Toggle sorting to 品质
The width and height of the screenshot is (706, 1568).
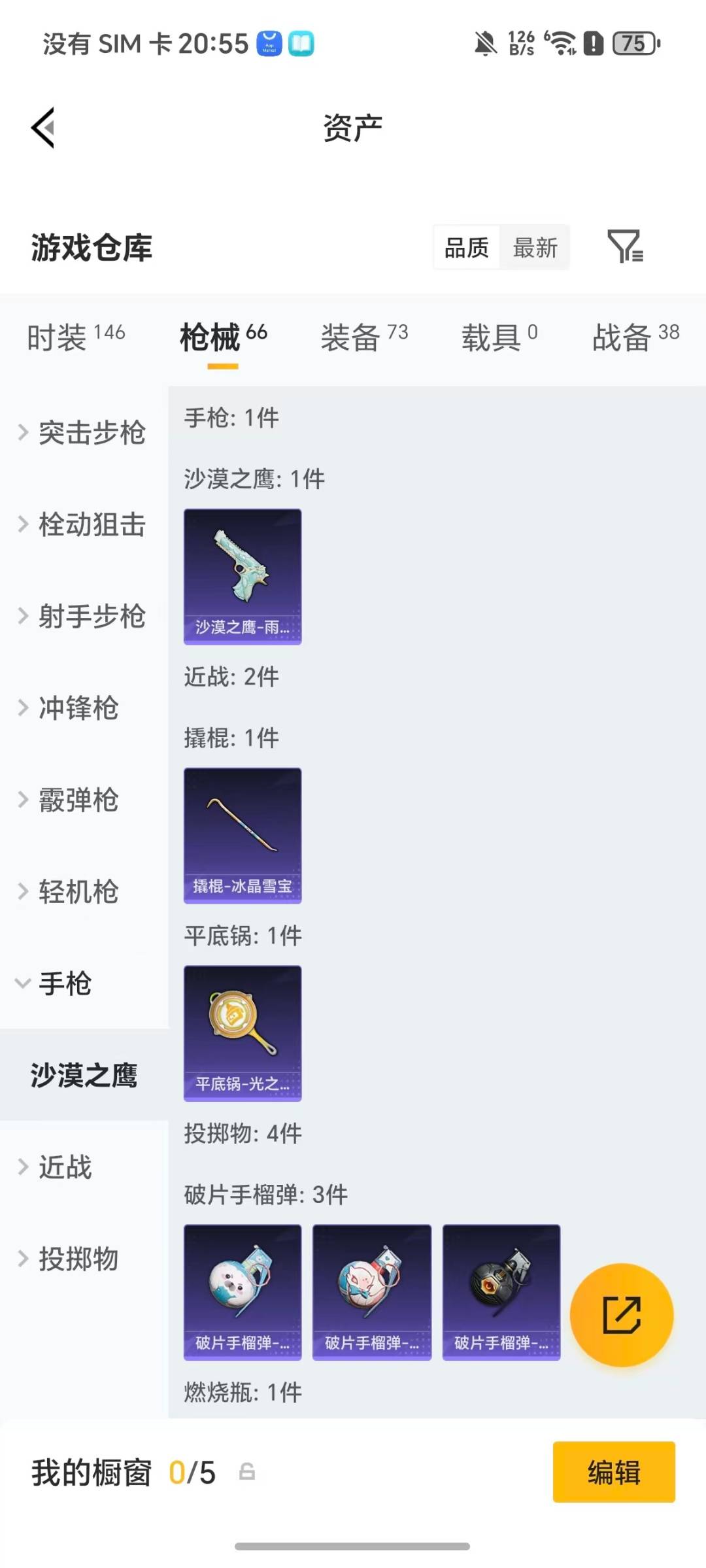click(x=465, y=247)
